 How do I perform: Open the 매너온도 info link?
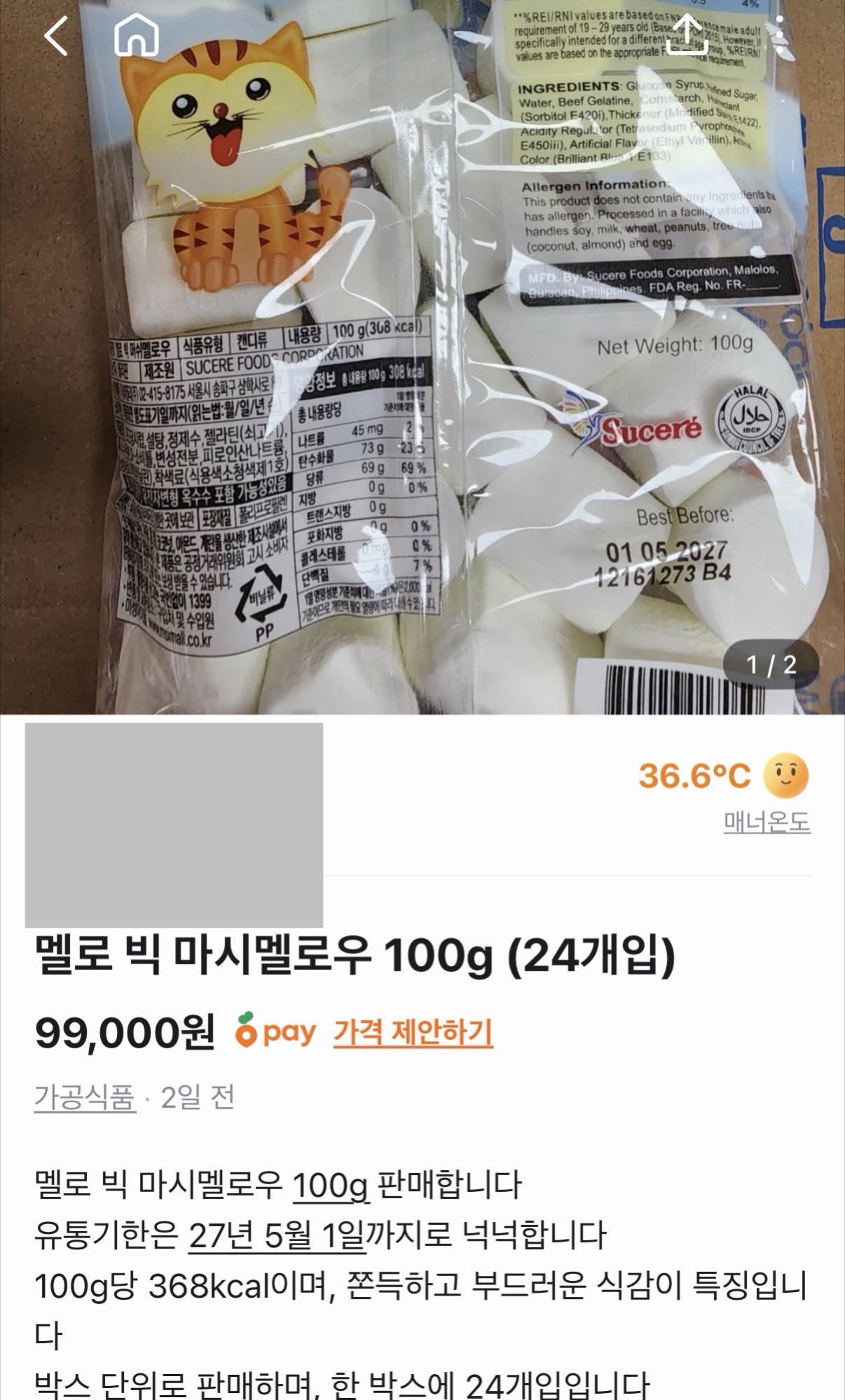point(767,821)
